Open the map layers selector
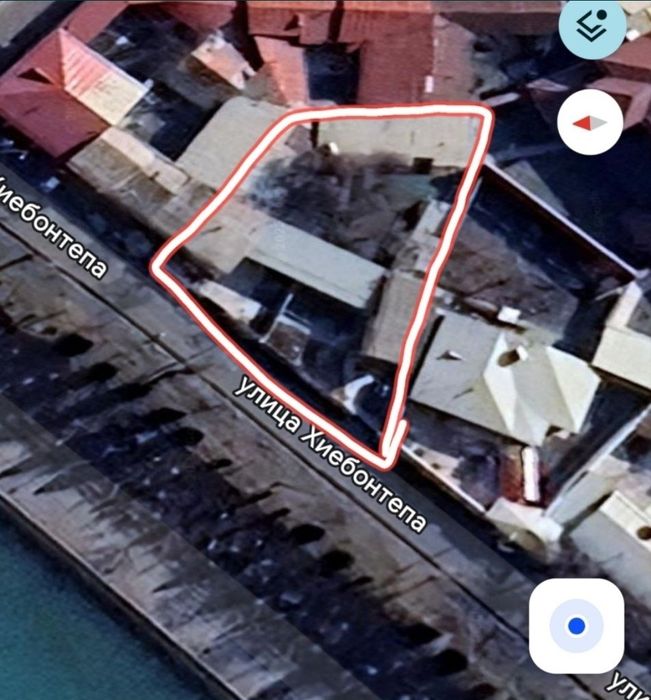Image resolution: width=651 pixels, height=700 pixels. (593, 28)
